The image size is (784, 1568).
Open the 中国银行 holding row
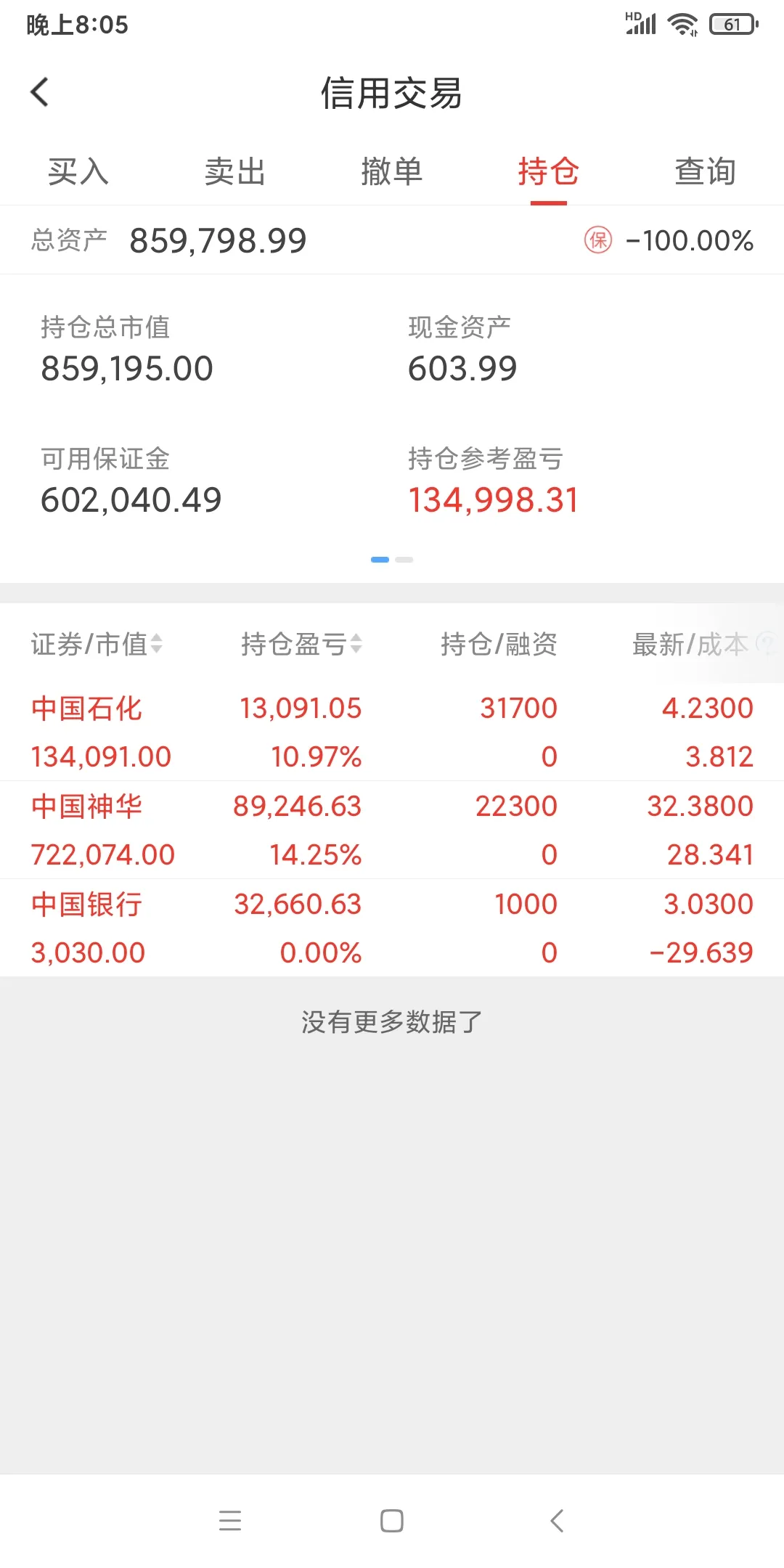[x=392, y=928]
